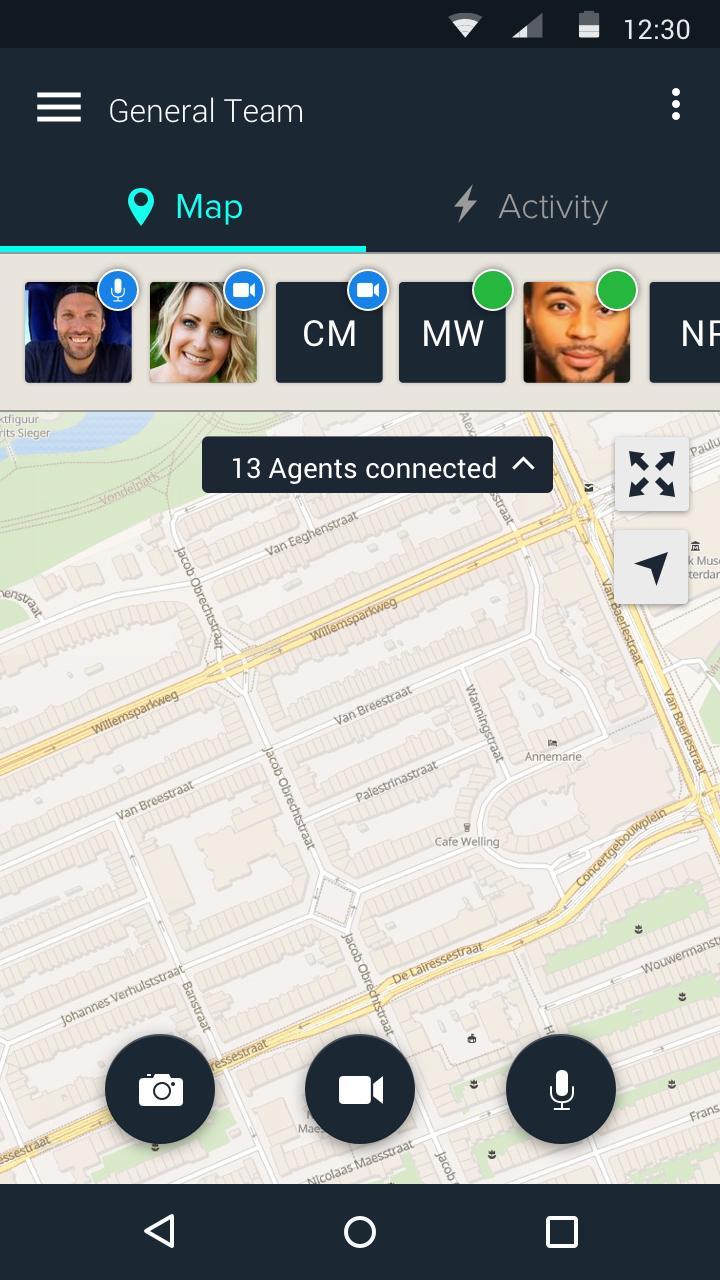Tap the green status dot on the bearded agent

[617, 290]
